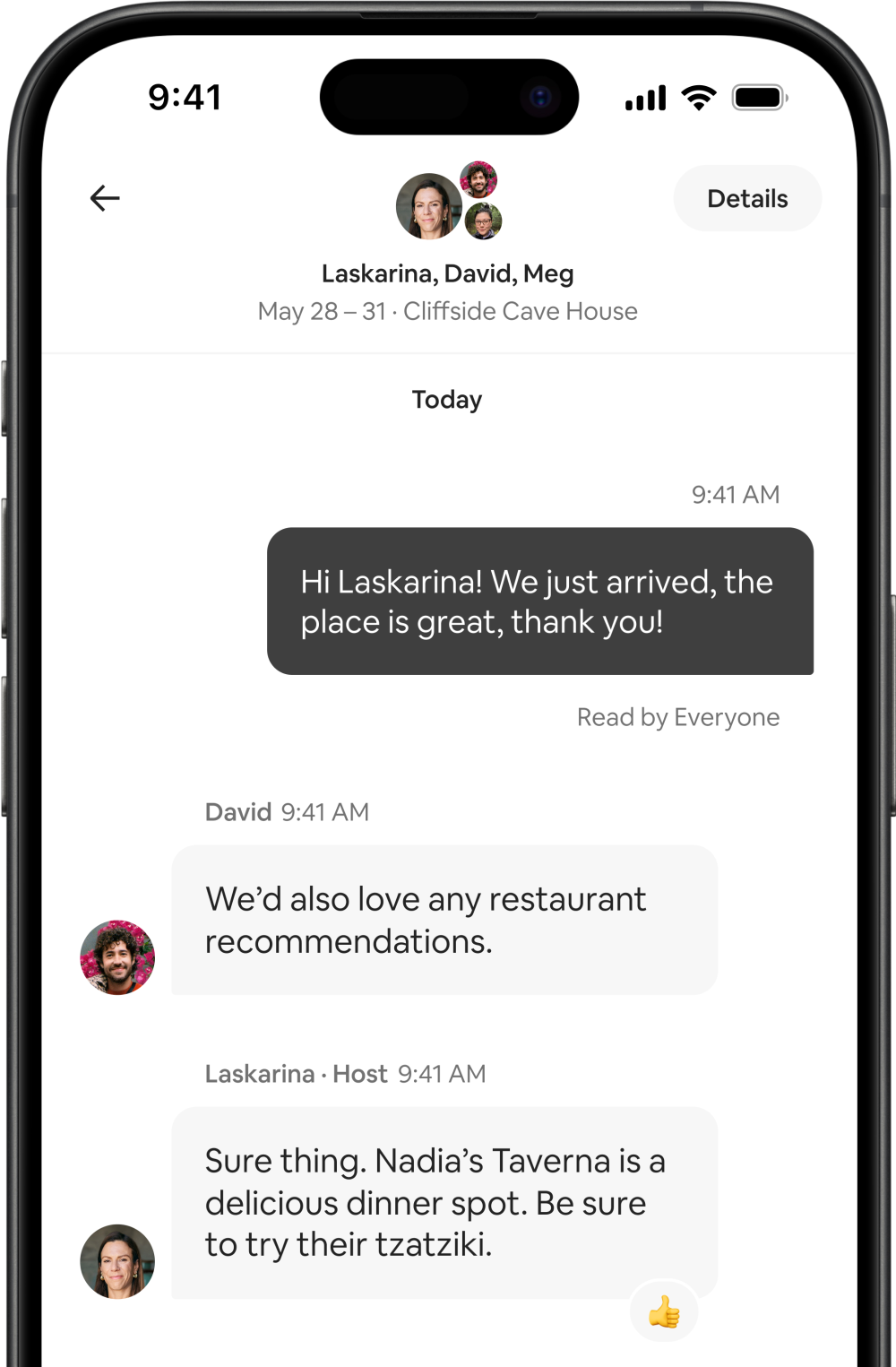Open the Details button

[x=746, y=198]
